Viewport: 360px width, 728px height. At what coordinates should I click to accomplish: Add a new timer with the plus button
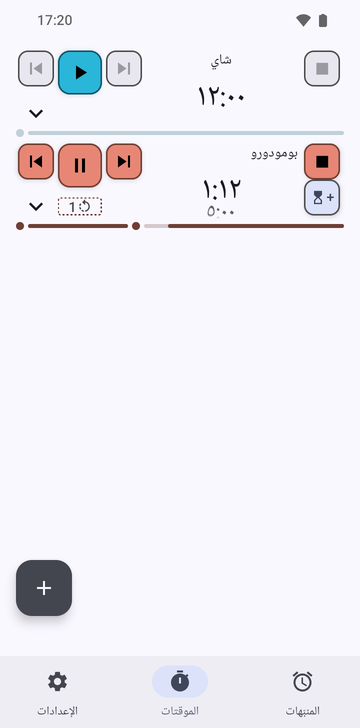44,588
